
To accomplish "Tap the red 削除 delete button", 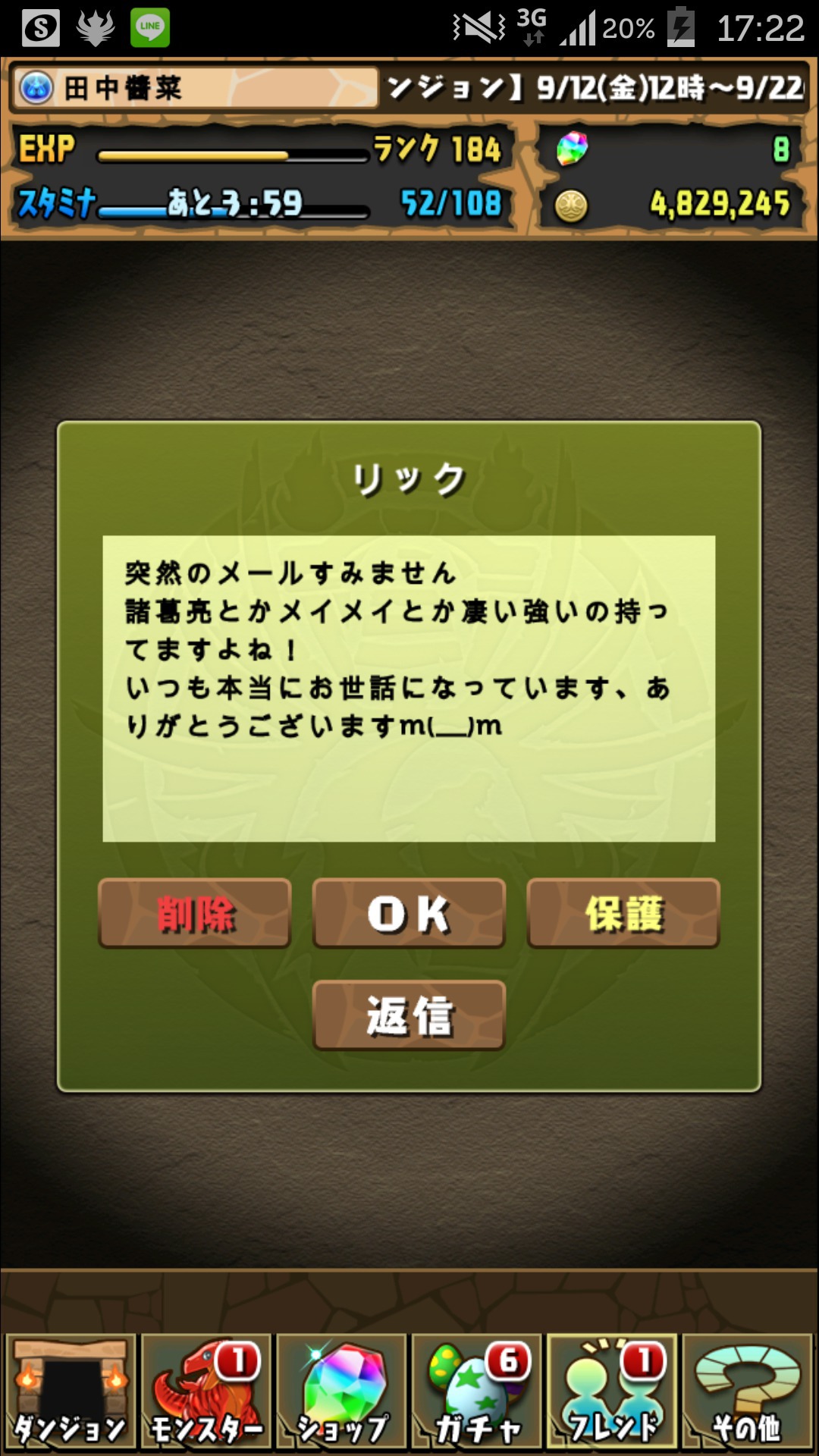I will (x=195, y=913).
